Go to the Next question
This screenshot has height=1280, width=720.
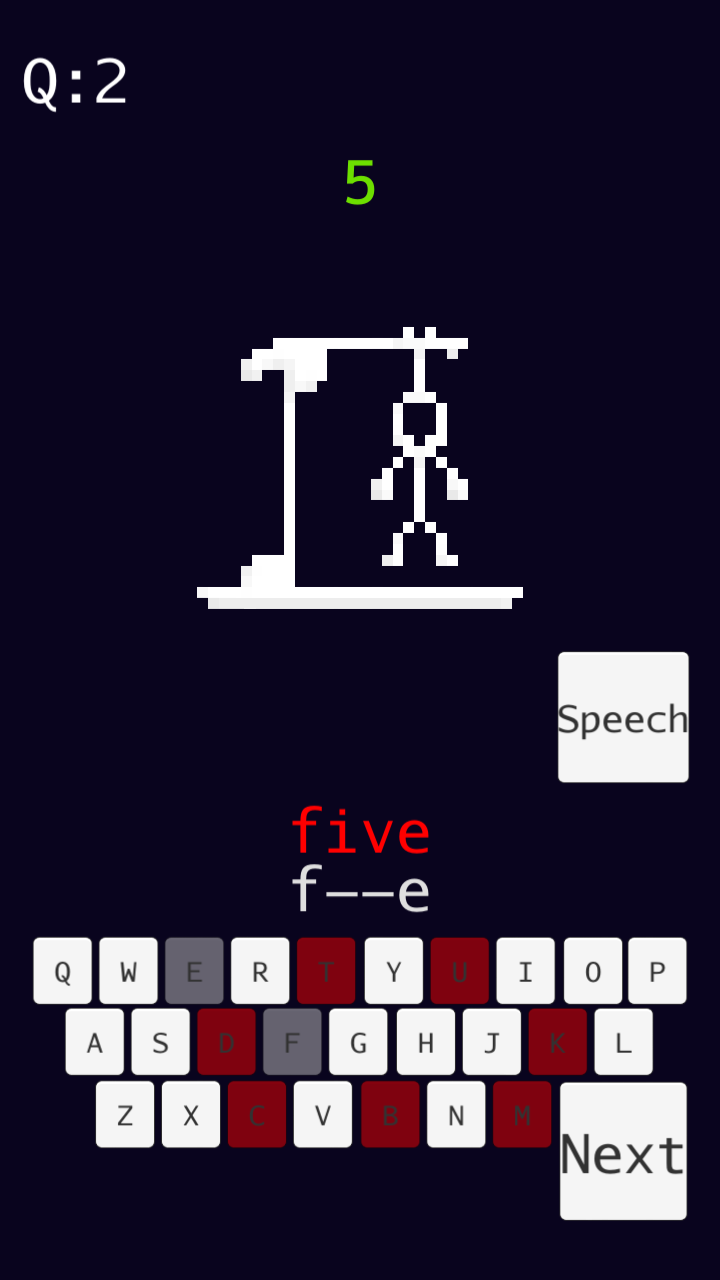click(x=623, y=1151)
